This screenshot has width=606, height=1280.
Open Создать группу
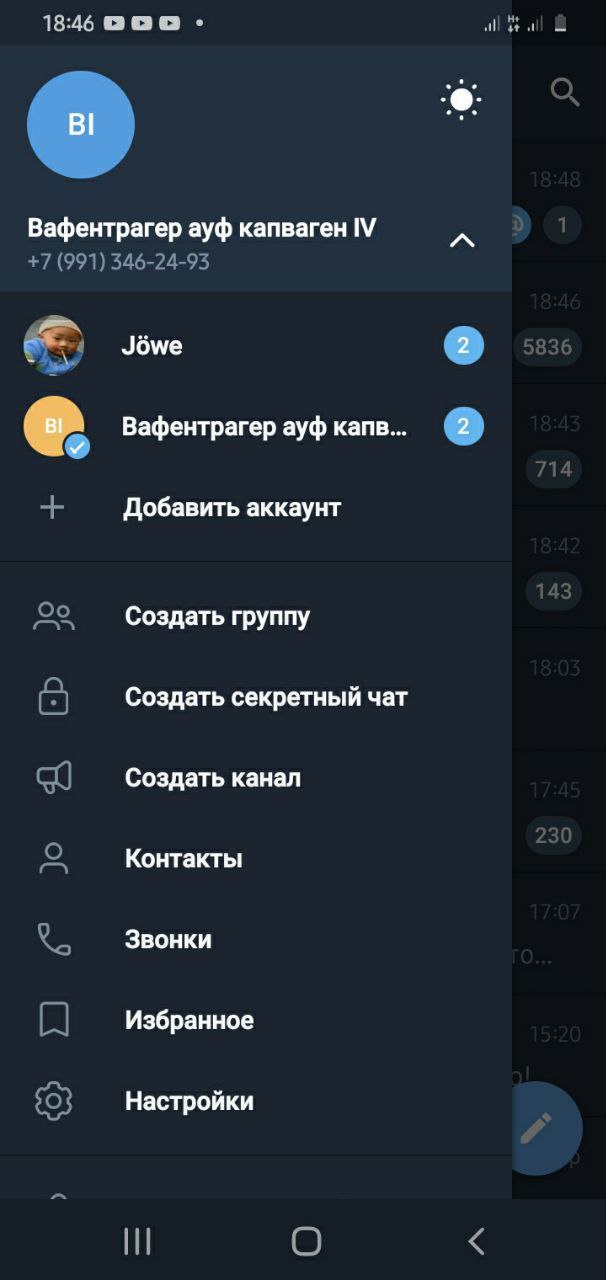pos(217,616)
